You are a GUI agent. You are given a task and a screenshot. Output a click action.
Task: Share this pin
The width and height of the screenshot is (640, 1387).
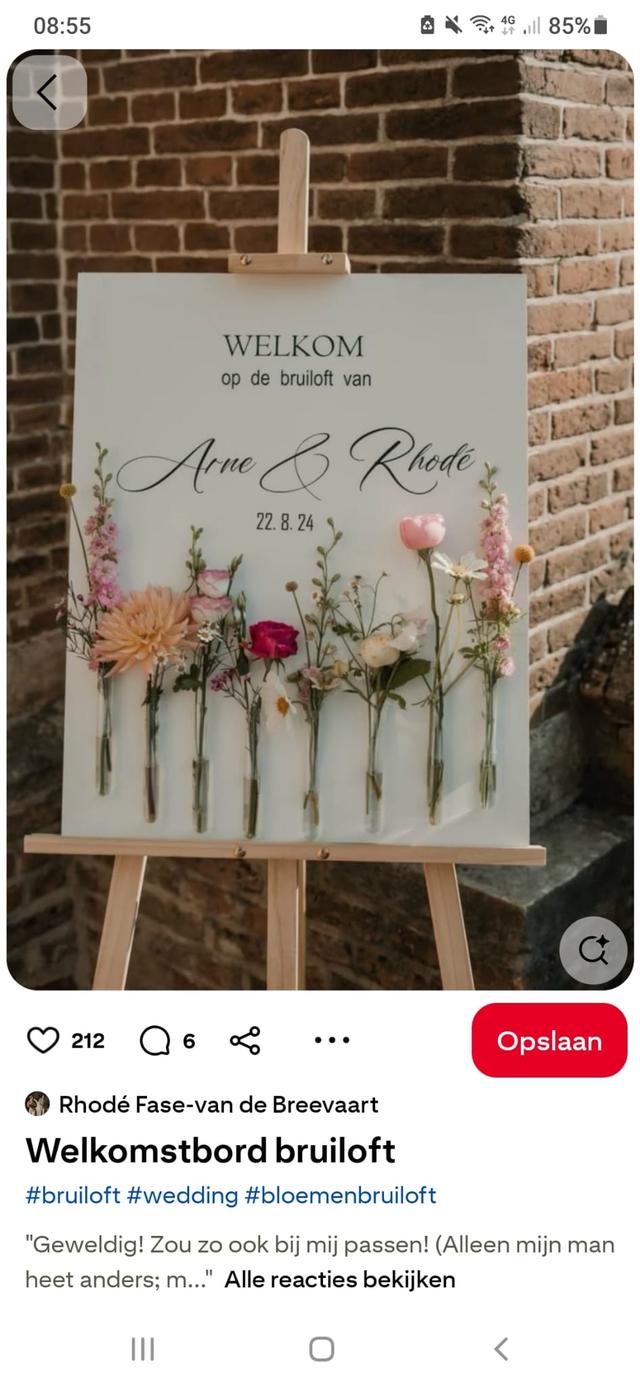coord(245,1041)
